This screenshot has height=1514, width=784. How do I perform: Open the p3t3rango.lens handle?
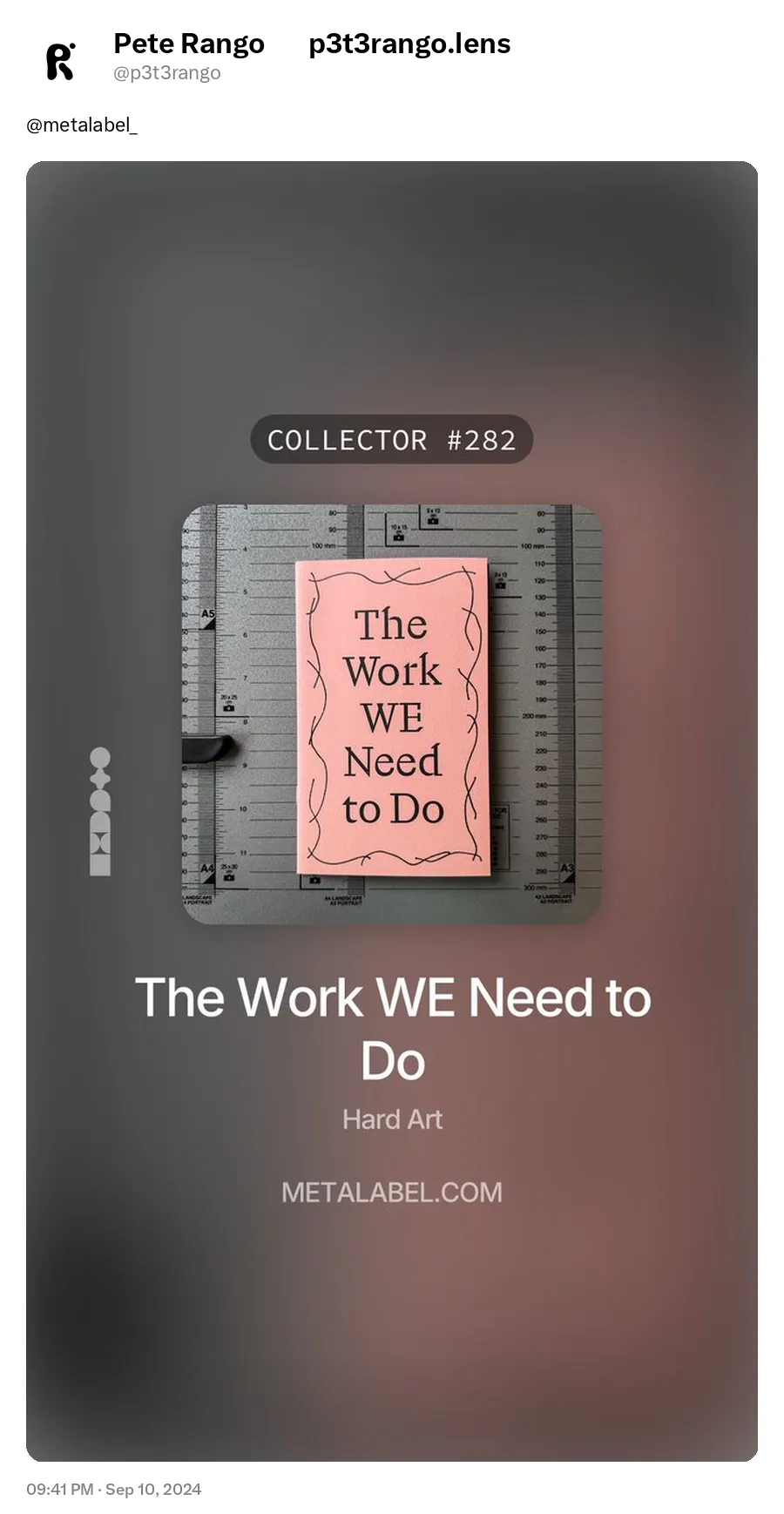pyautogui.click(x=409, y=44)
